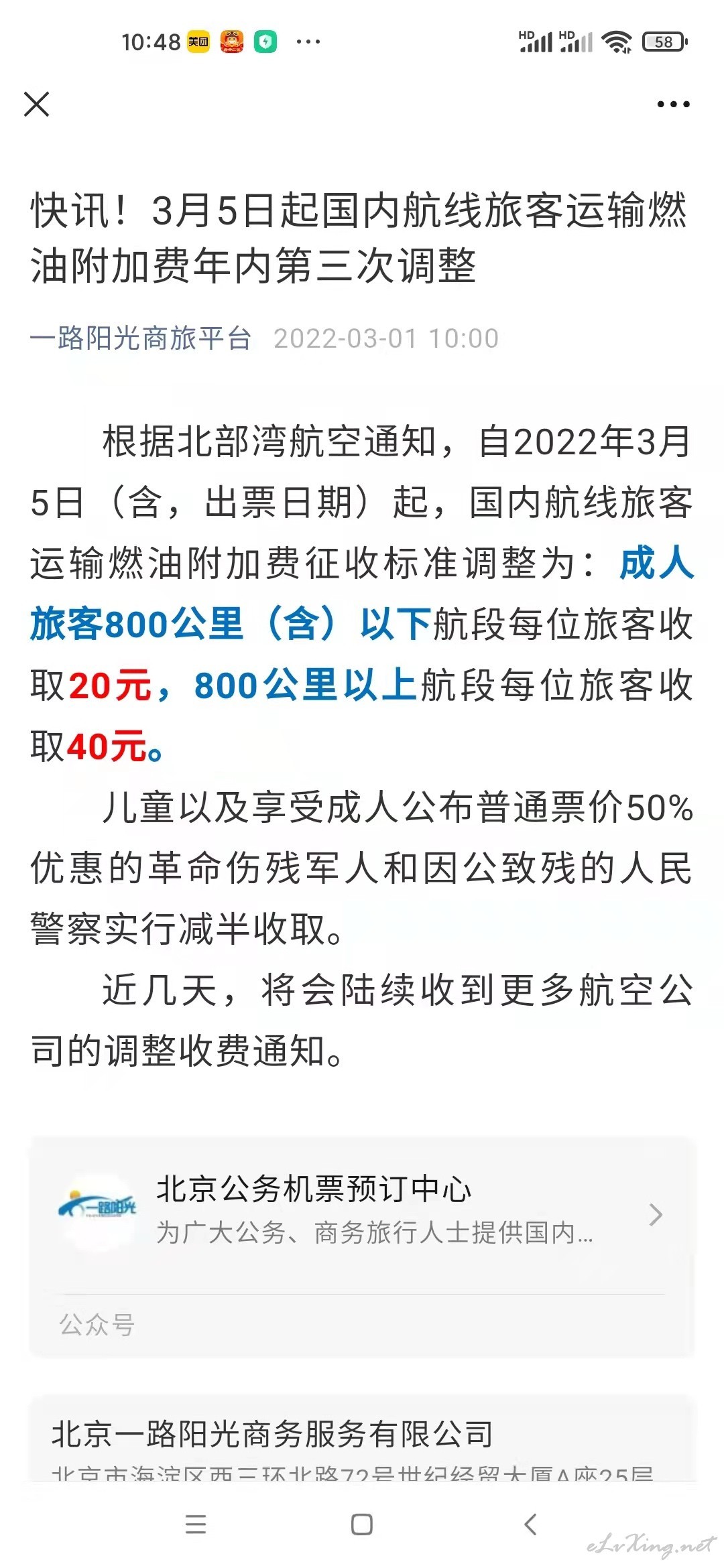Open the three-dot overflow menu

pyautogui.click(x=673, y=105)
